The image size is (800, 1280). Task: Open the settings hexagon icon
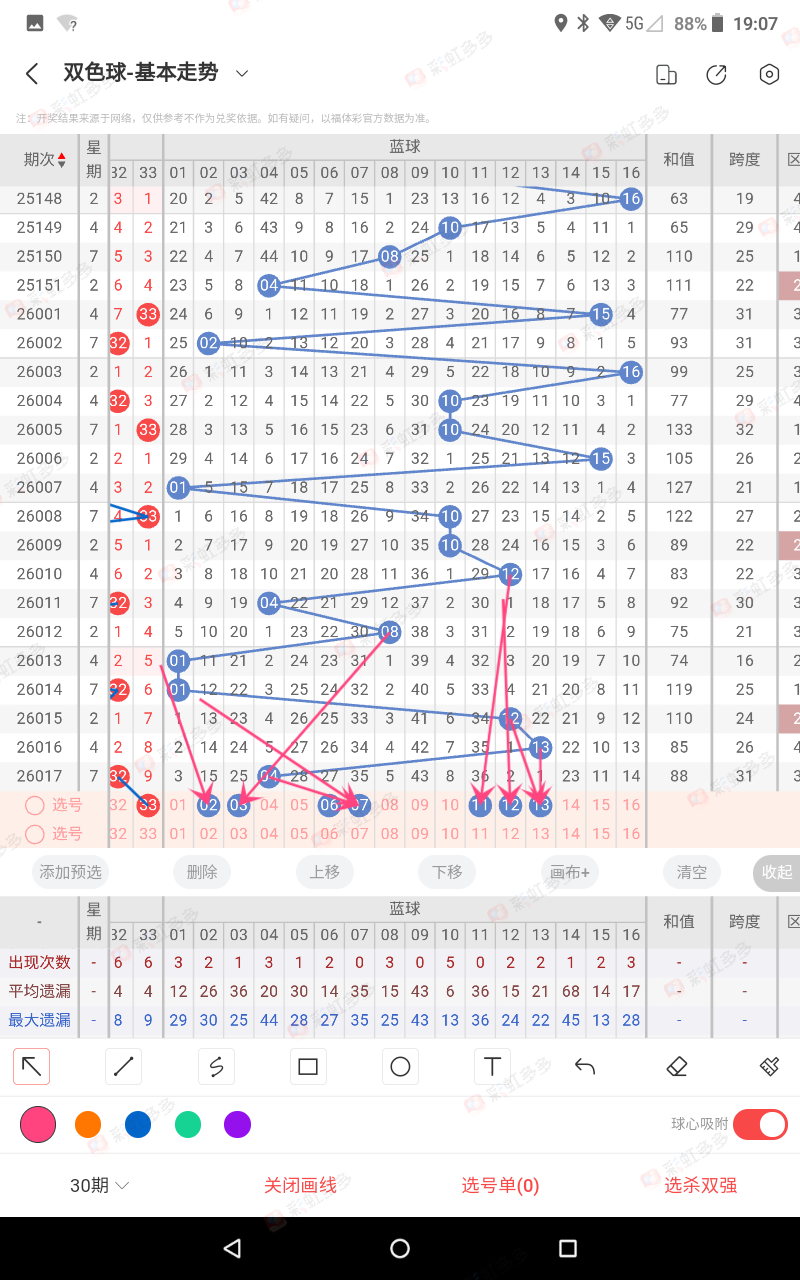768,75
